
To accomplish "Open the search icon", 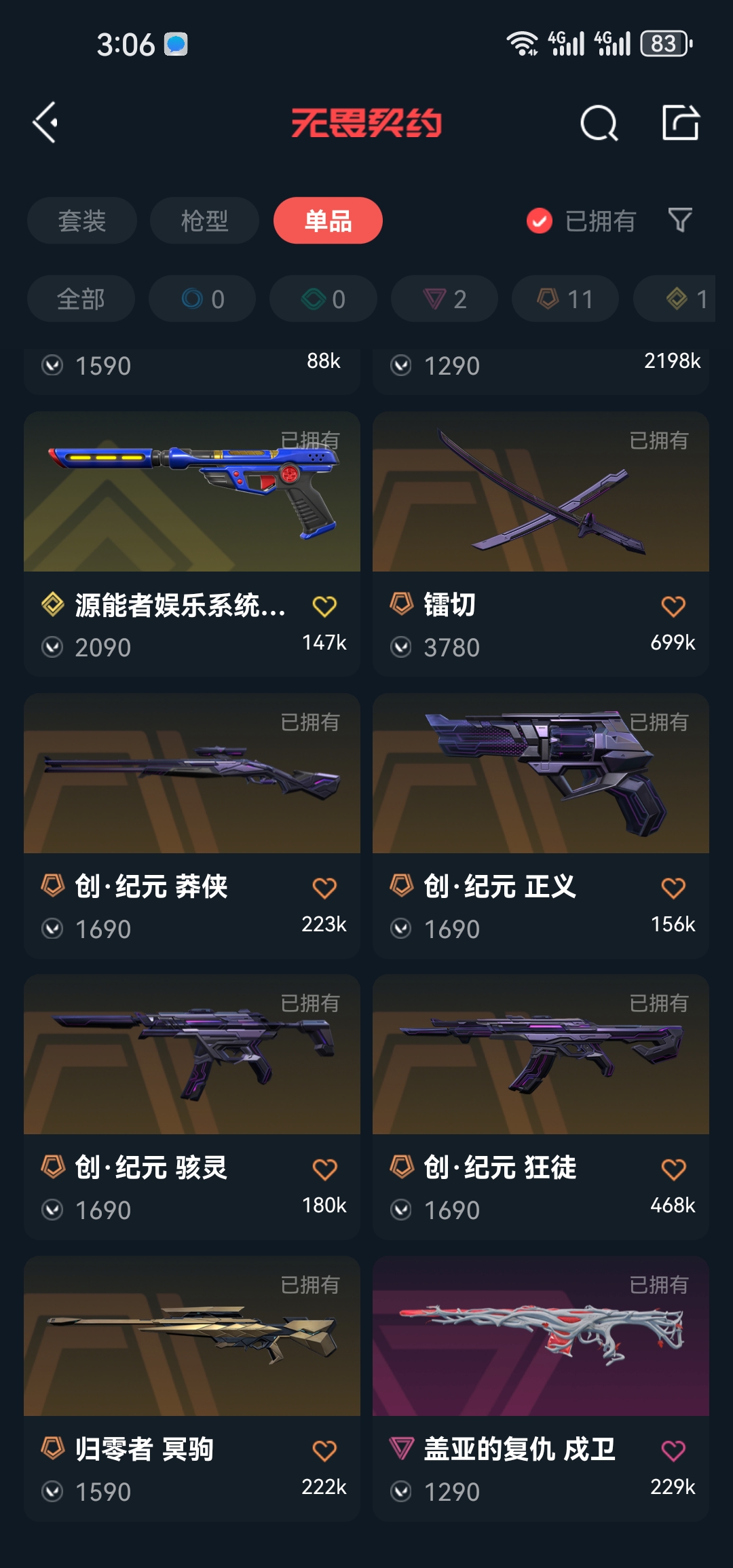I will point(599,123).
